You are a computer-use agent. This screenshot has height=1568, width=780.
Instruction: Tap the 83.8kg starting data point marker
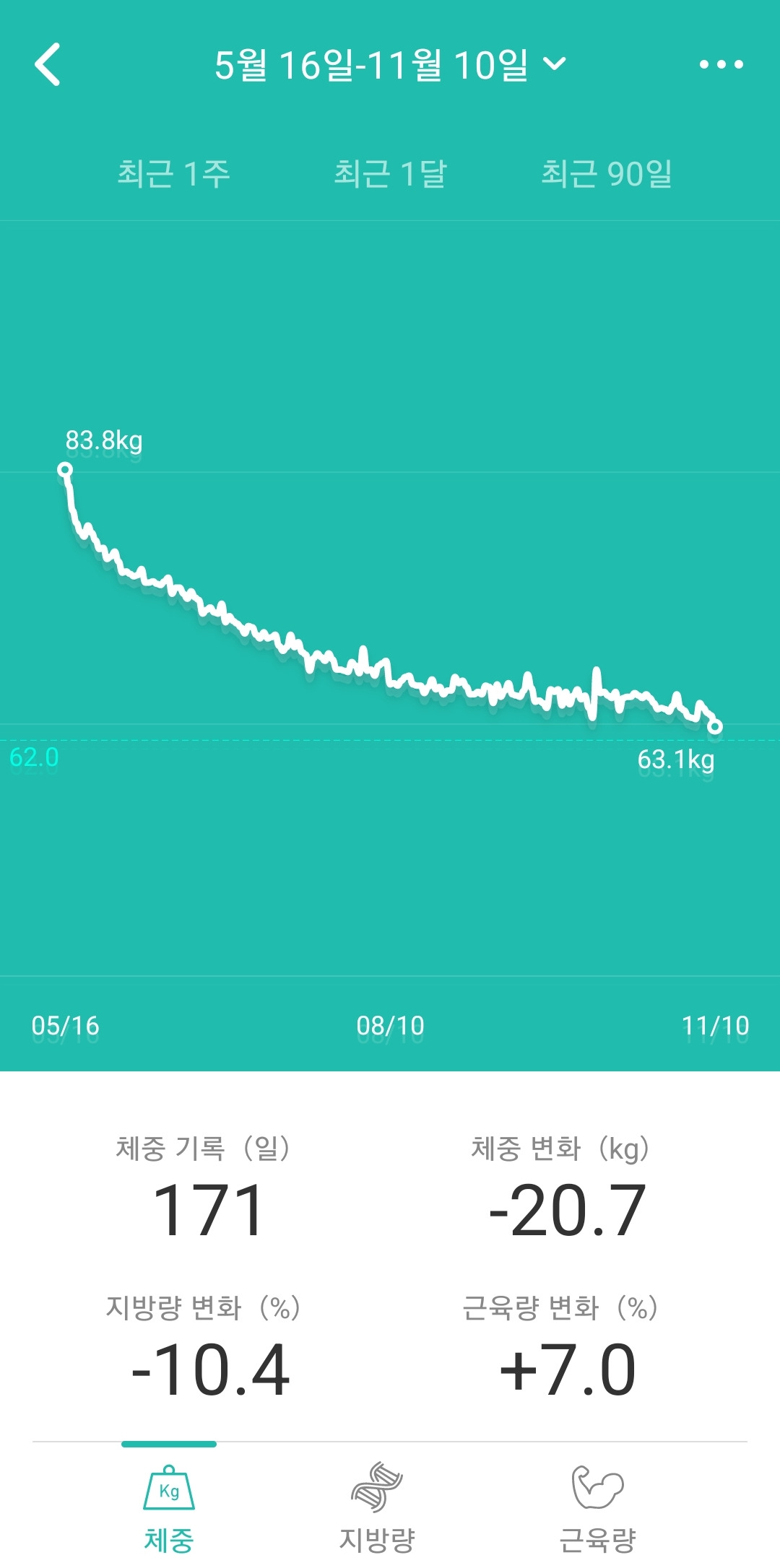coord(66,470)
